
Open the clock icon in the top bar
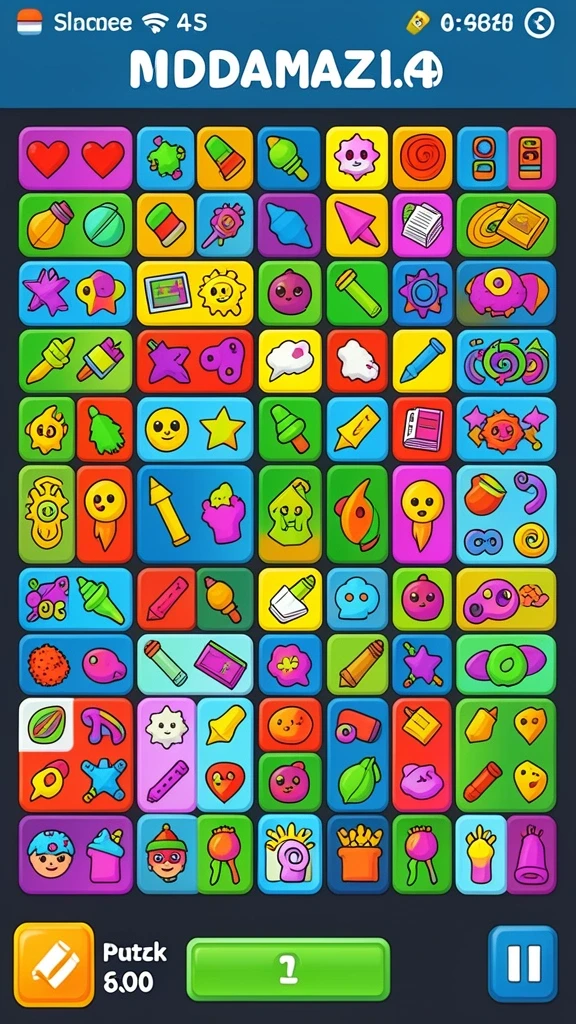point(539,24)
